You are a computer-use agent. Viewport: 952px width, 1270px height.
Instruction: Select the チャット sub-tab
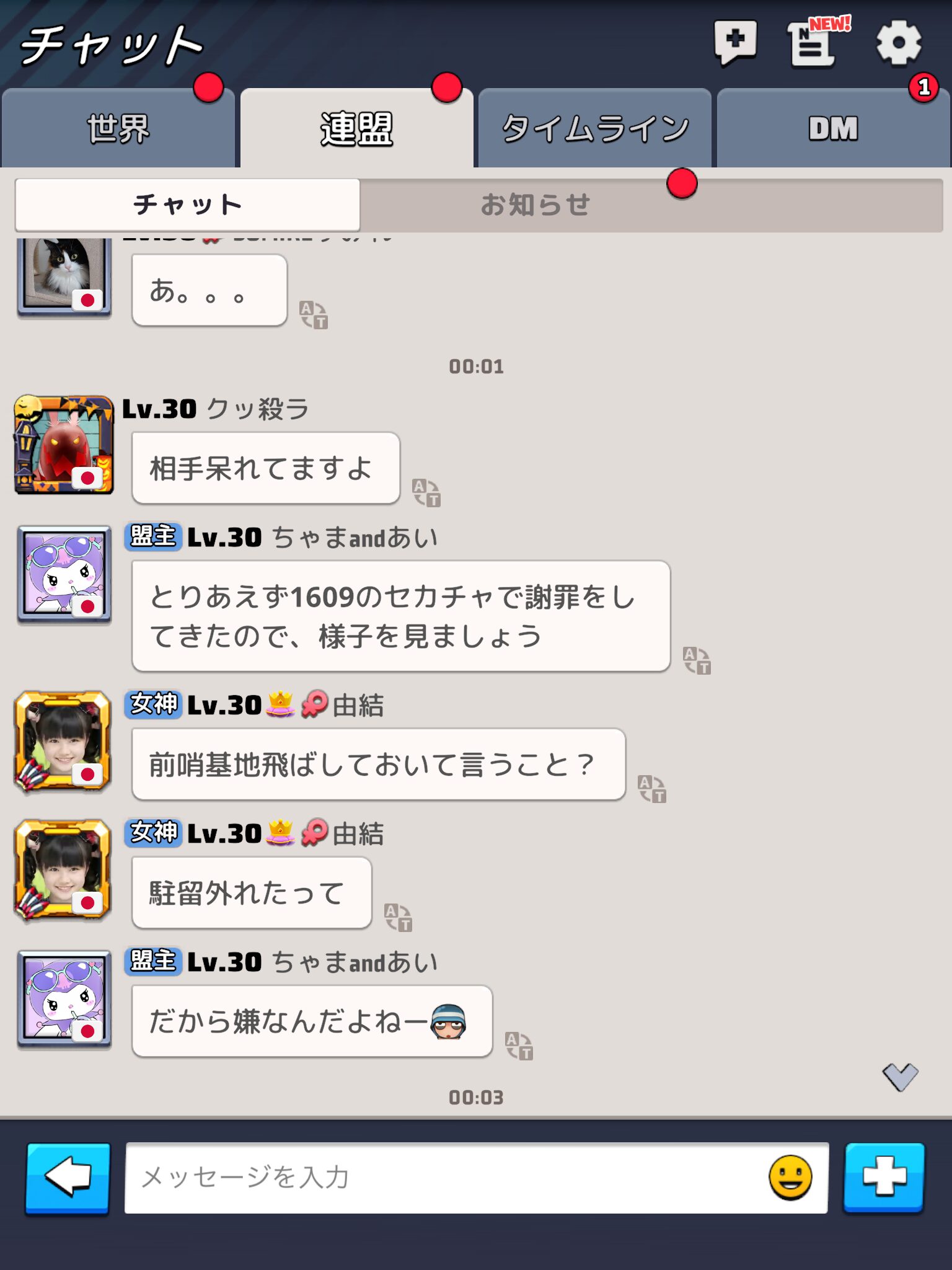(x=187, y=205)
